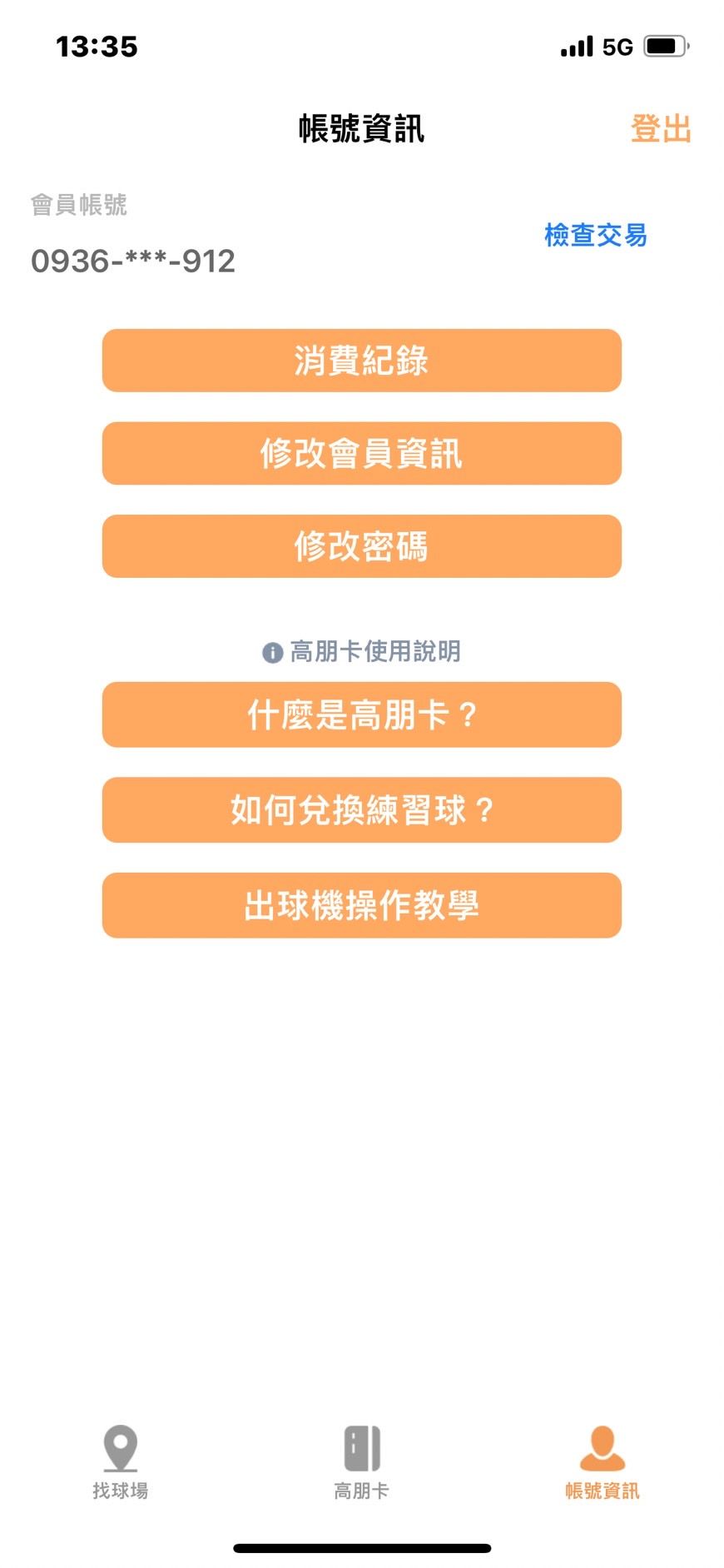The width and height of the screenshot is (724, 1568).
Task: Open 出球機操作教學 tutorial
Action: (361, 905)
